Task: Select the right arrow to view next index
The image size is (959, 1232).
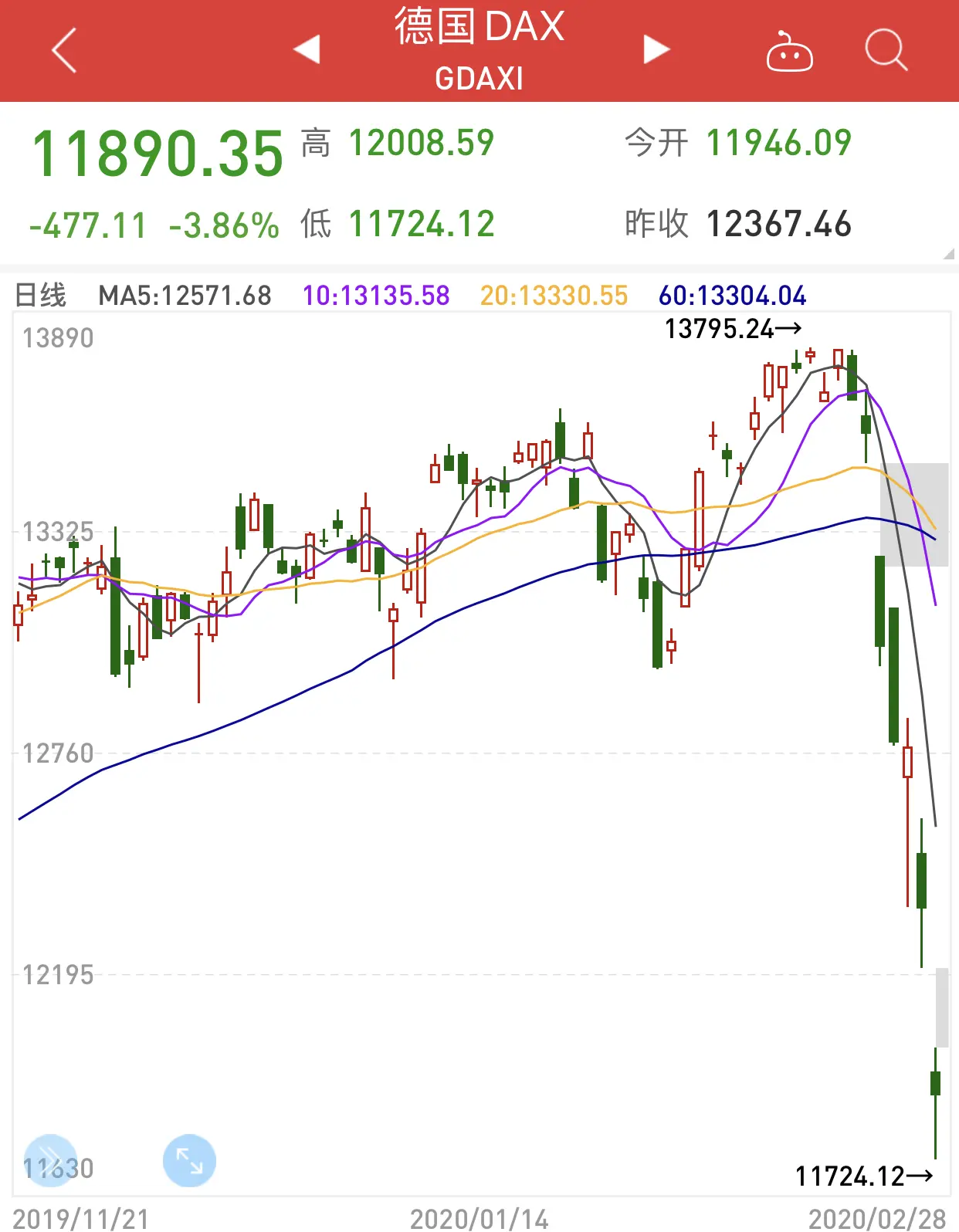Action: pyautogui.click(x=654, y=49)
